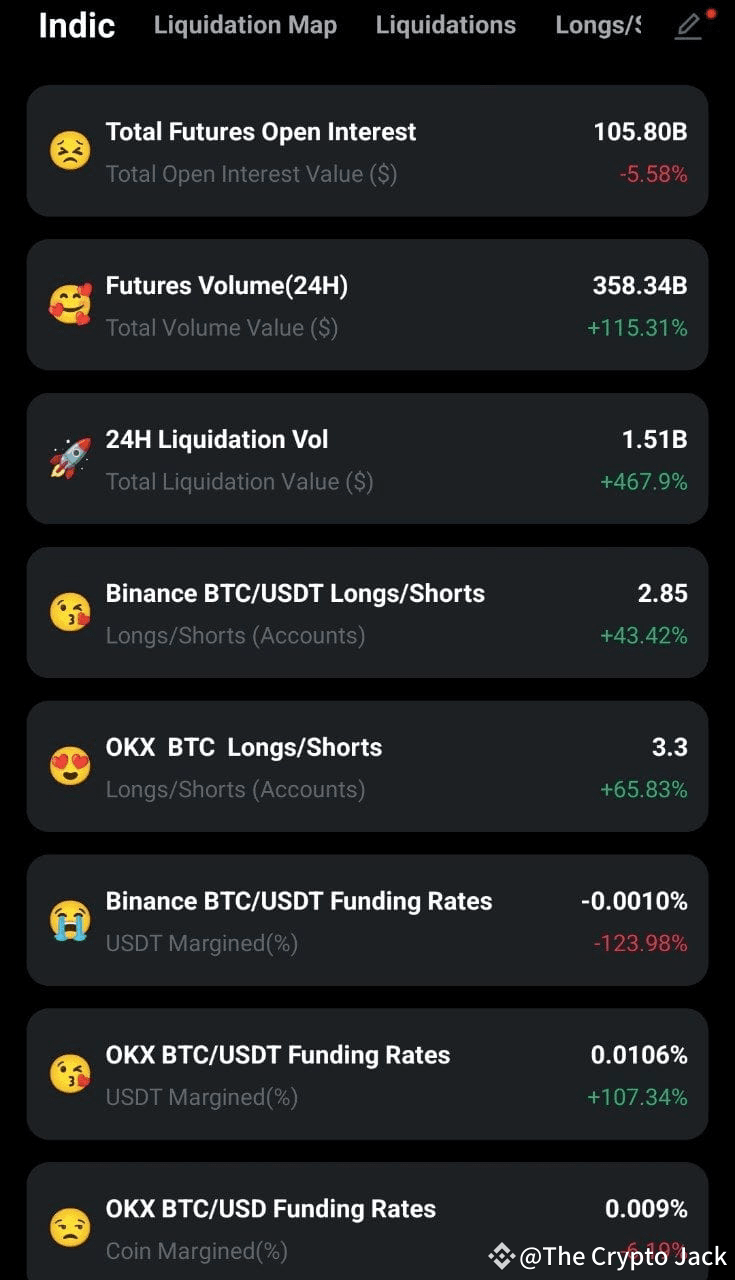Open the edit pencil icon with red dot

[x=689, y=26]
